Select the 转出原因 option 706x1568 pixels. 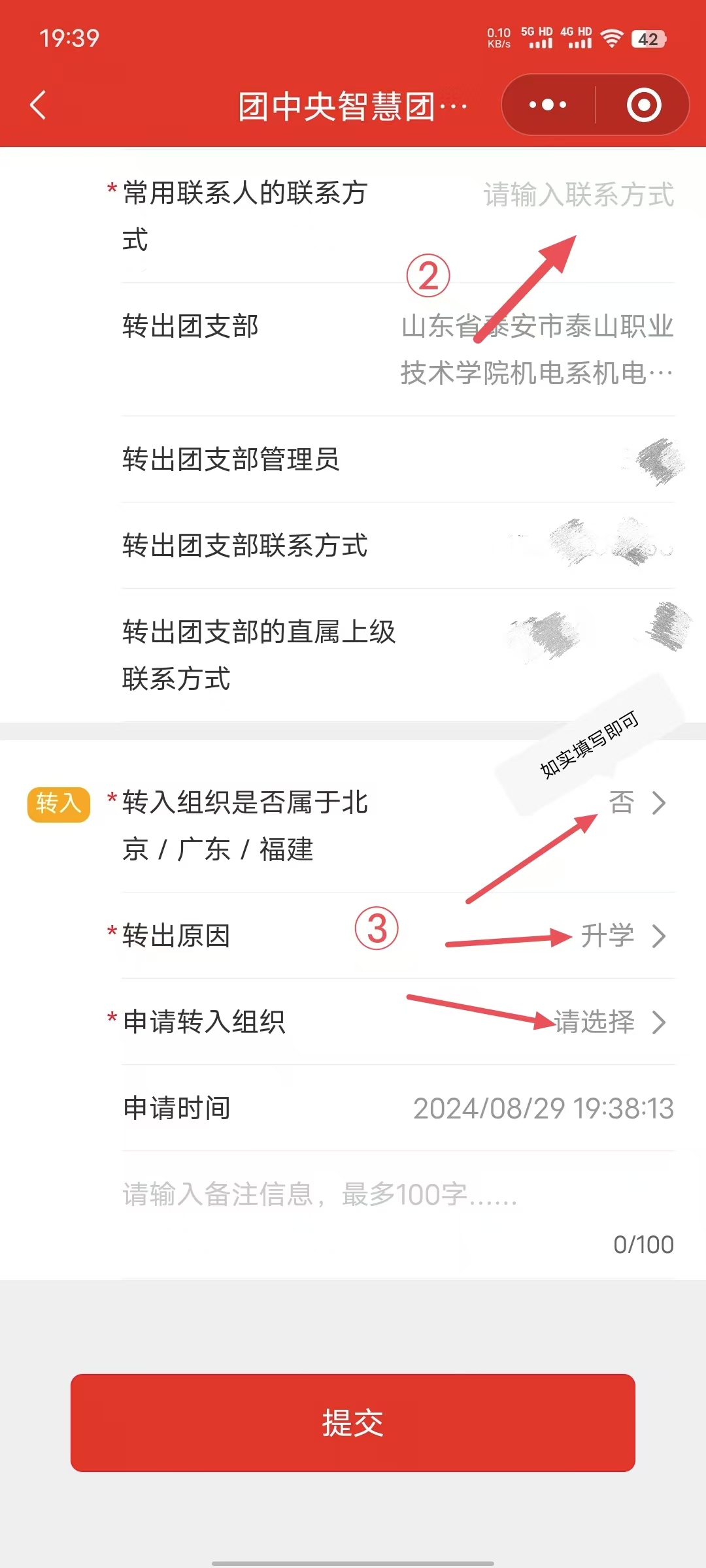click(x=621, y=936)
